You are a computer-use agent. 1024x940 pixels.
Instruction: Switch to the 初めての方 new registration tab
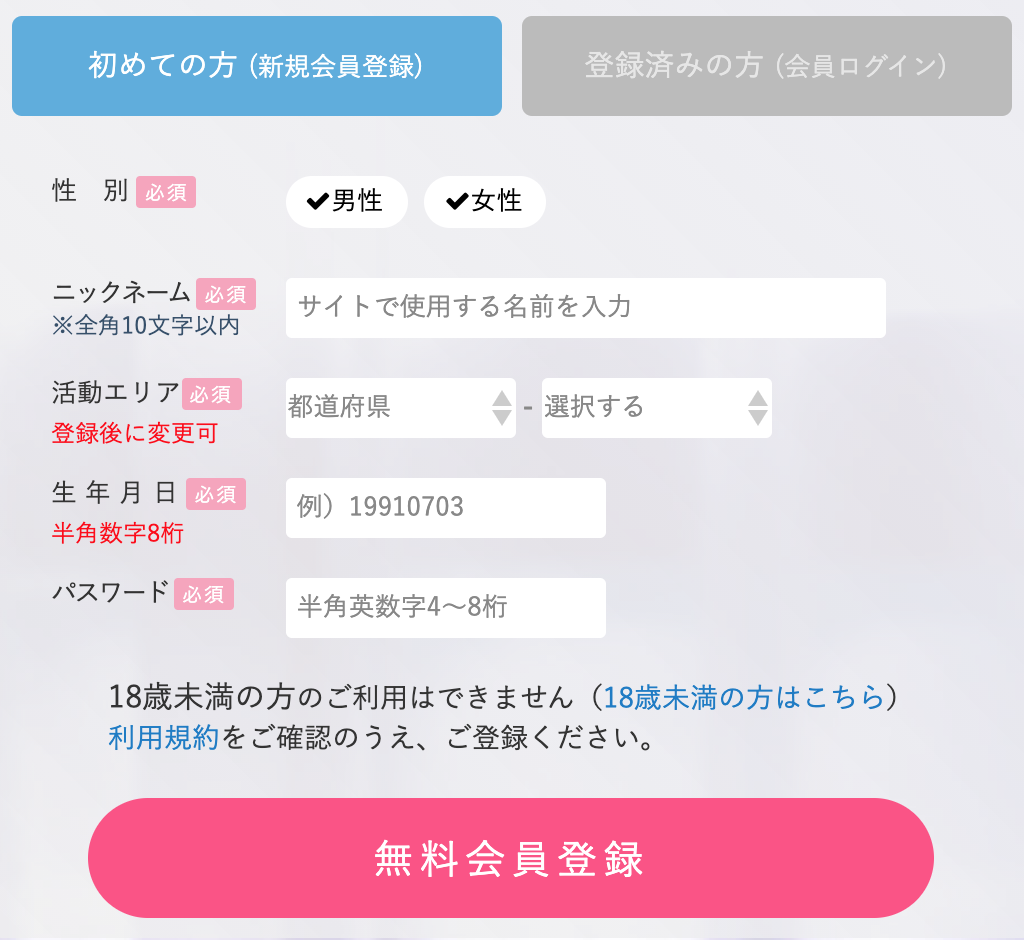coord(256,66)
